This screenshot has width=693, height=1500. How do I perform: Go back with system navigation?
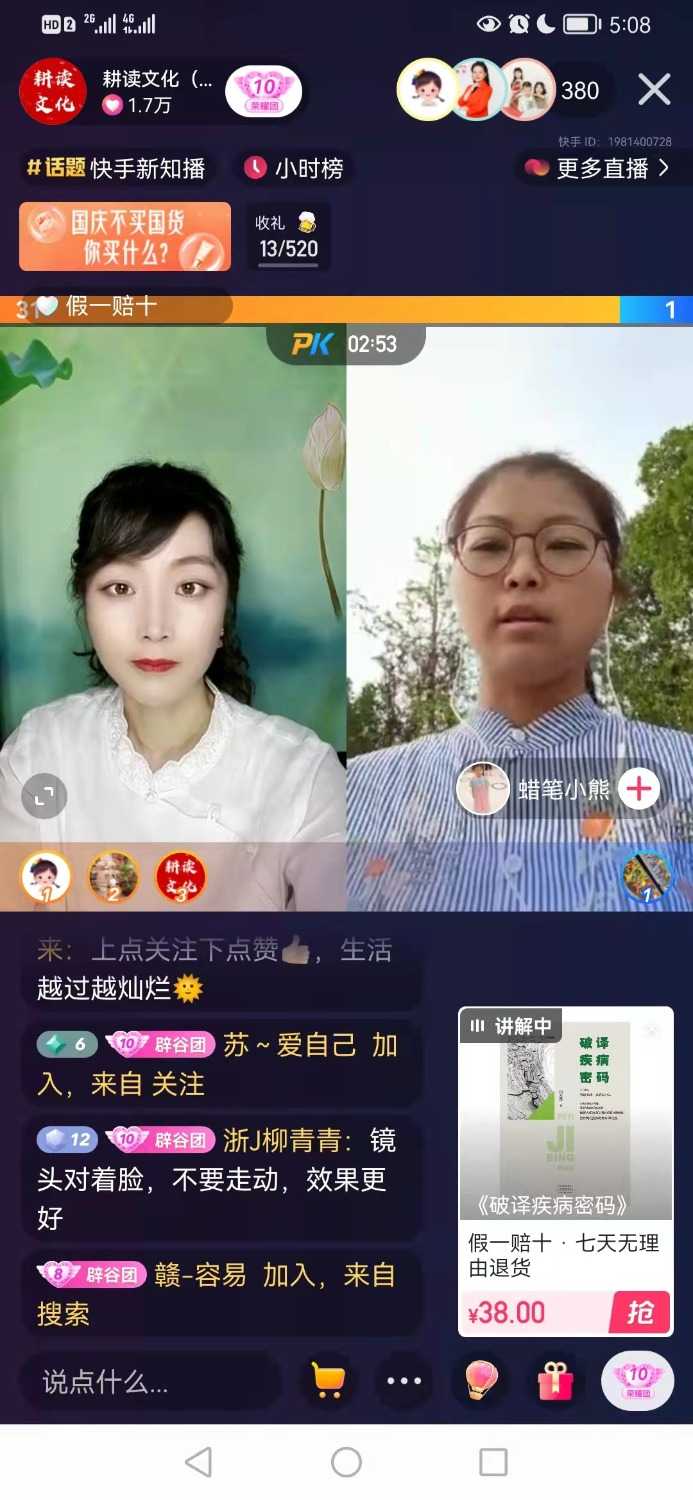point(199,1462)
